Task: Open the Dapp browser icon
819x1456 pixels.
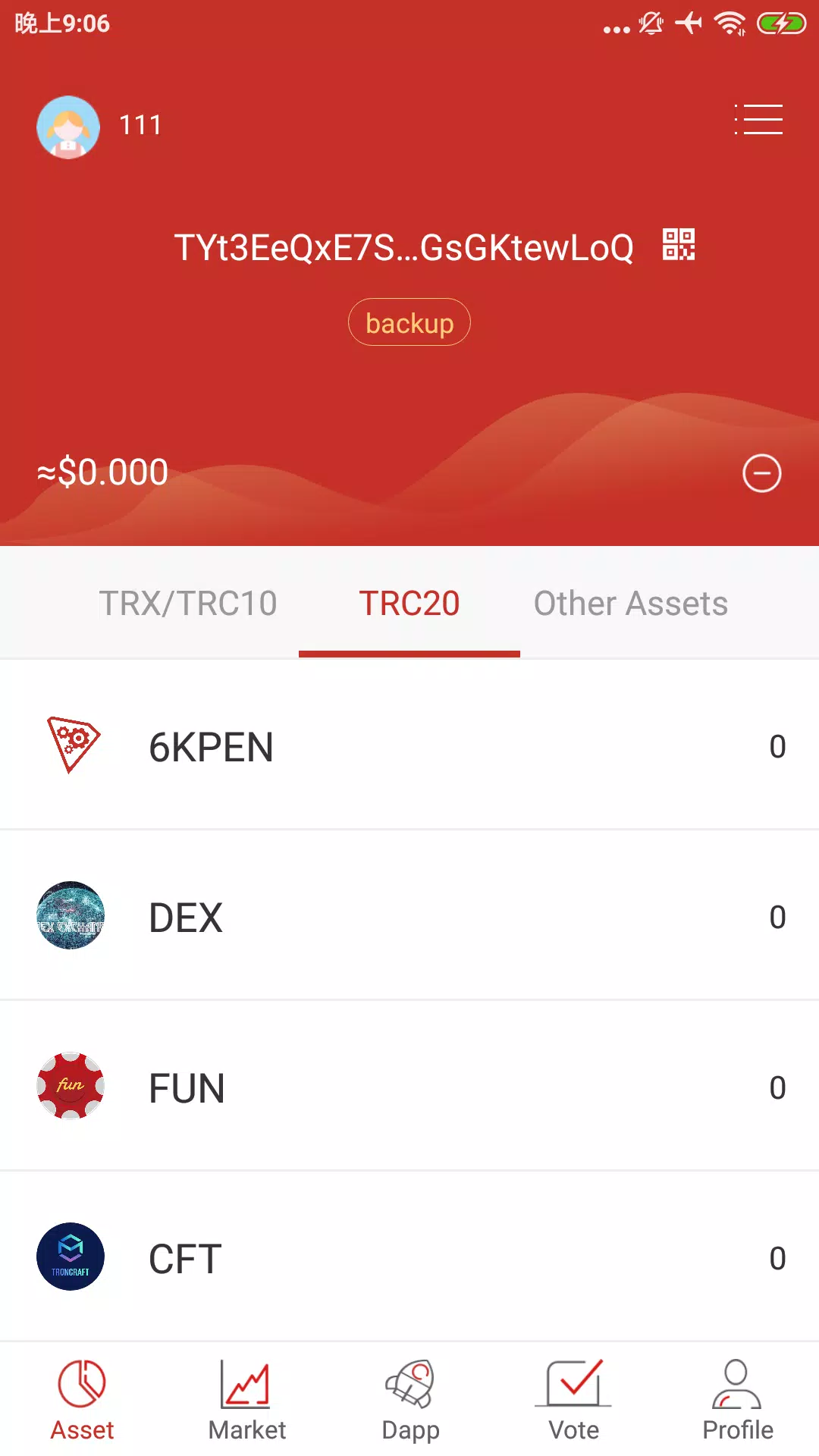Action: pyautogui.click(x=409, y=1395)
